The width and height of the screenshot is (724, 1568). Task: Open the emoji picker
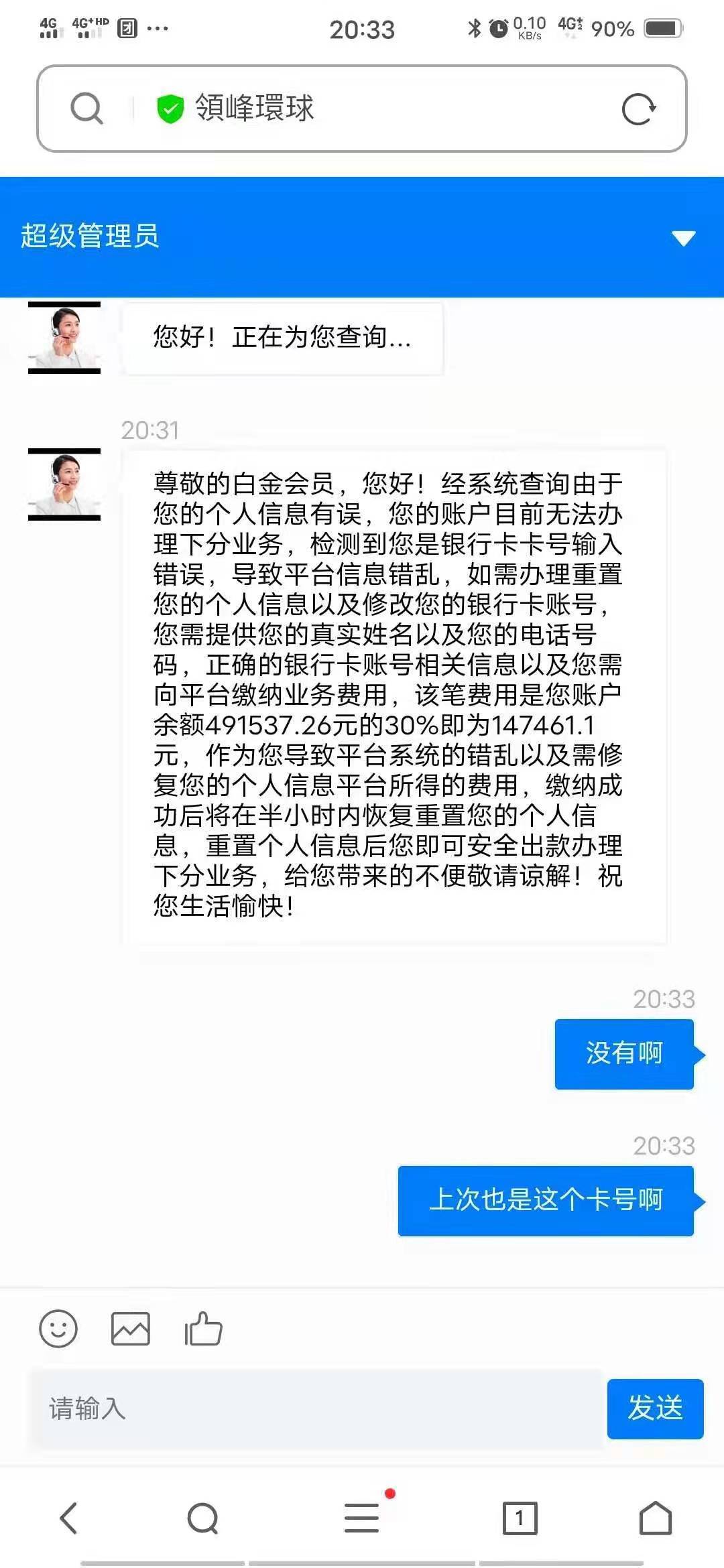pos(58,1328)
